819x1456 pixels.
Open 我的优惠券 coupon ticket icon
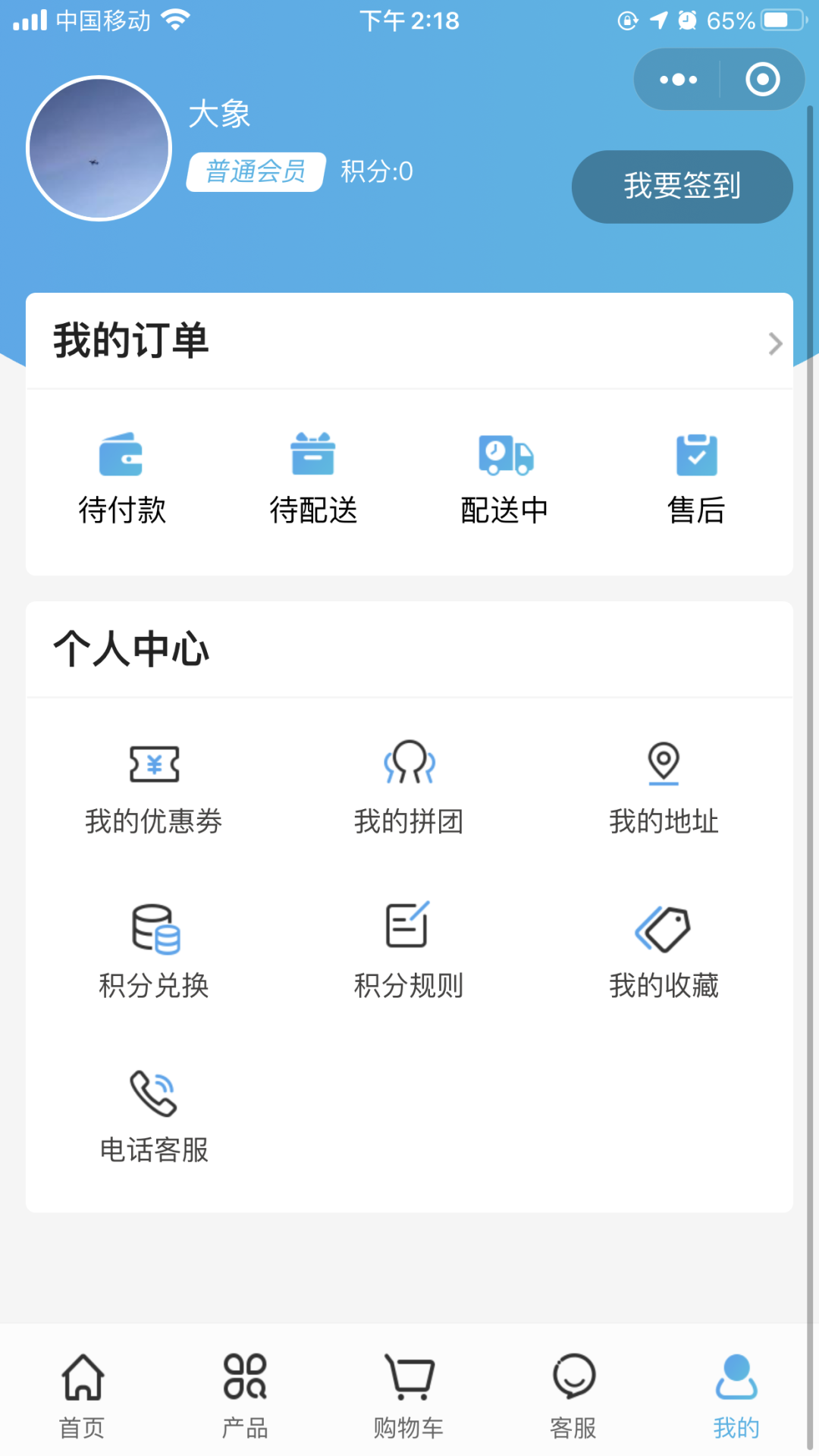point(154,766)
